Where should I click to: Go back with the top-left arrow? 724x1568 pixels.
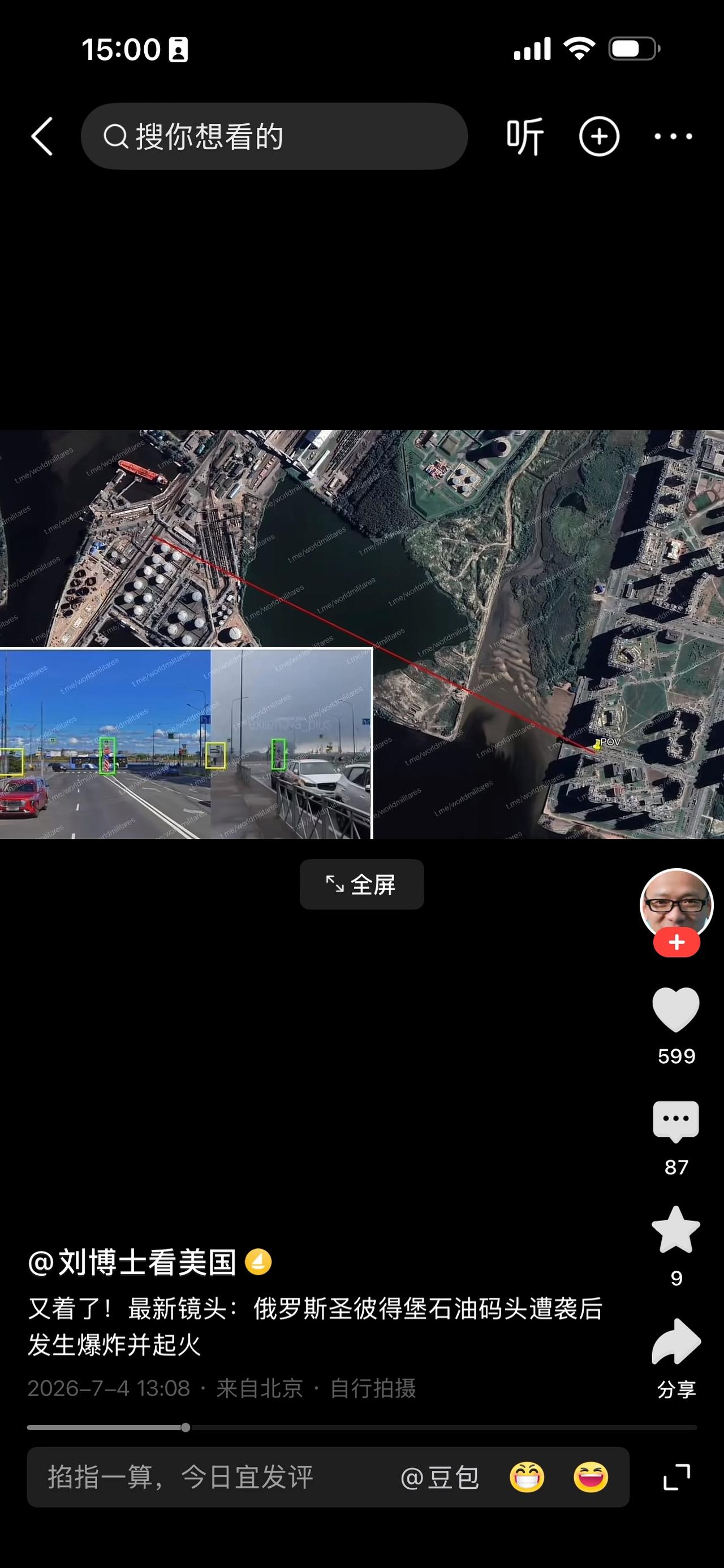[x=42, y=136]
